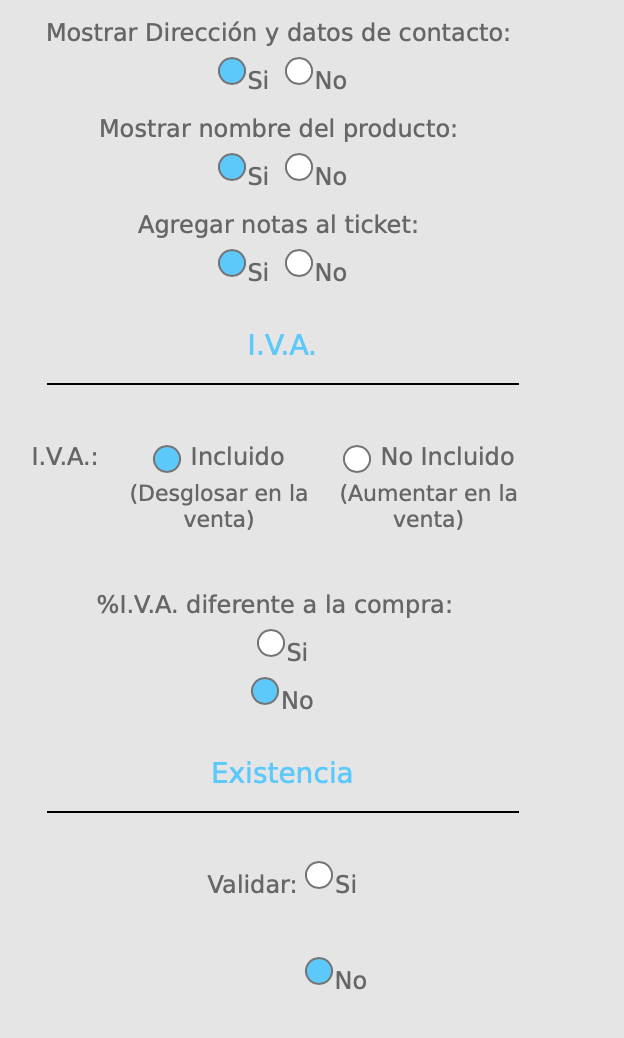This screenshot has width=624, height=1038.
Task: Choose Si for %I.V.A. diferente a la compra
Action: (x=271, y=644)
